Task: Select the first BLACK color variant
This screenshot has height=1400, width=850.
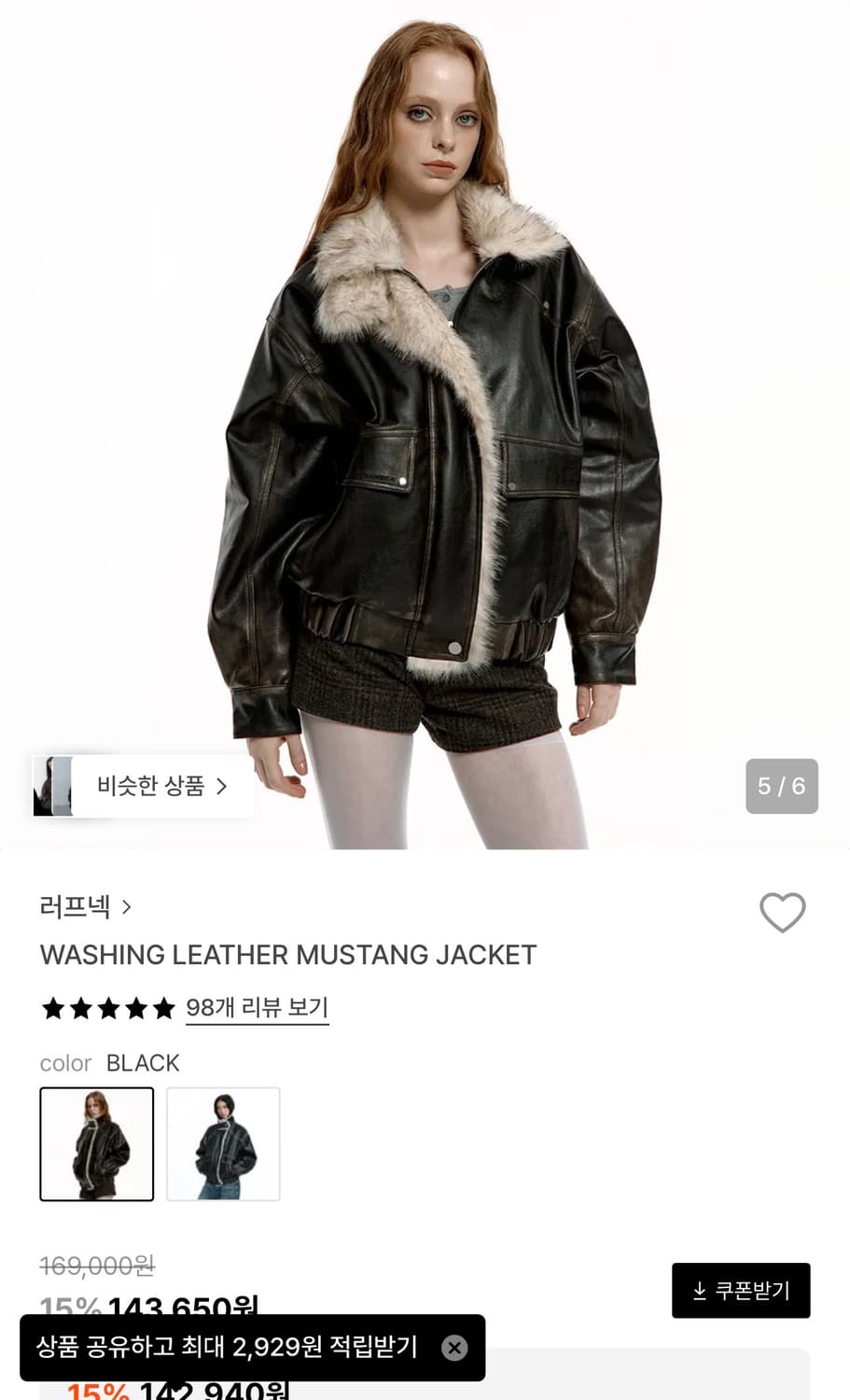Action: click(96, 1144)
